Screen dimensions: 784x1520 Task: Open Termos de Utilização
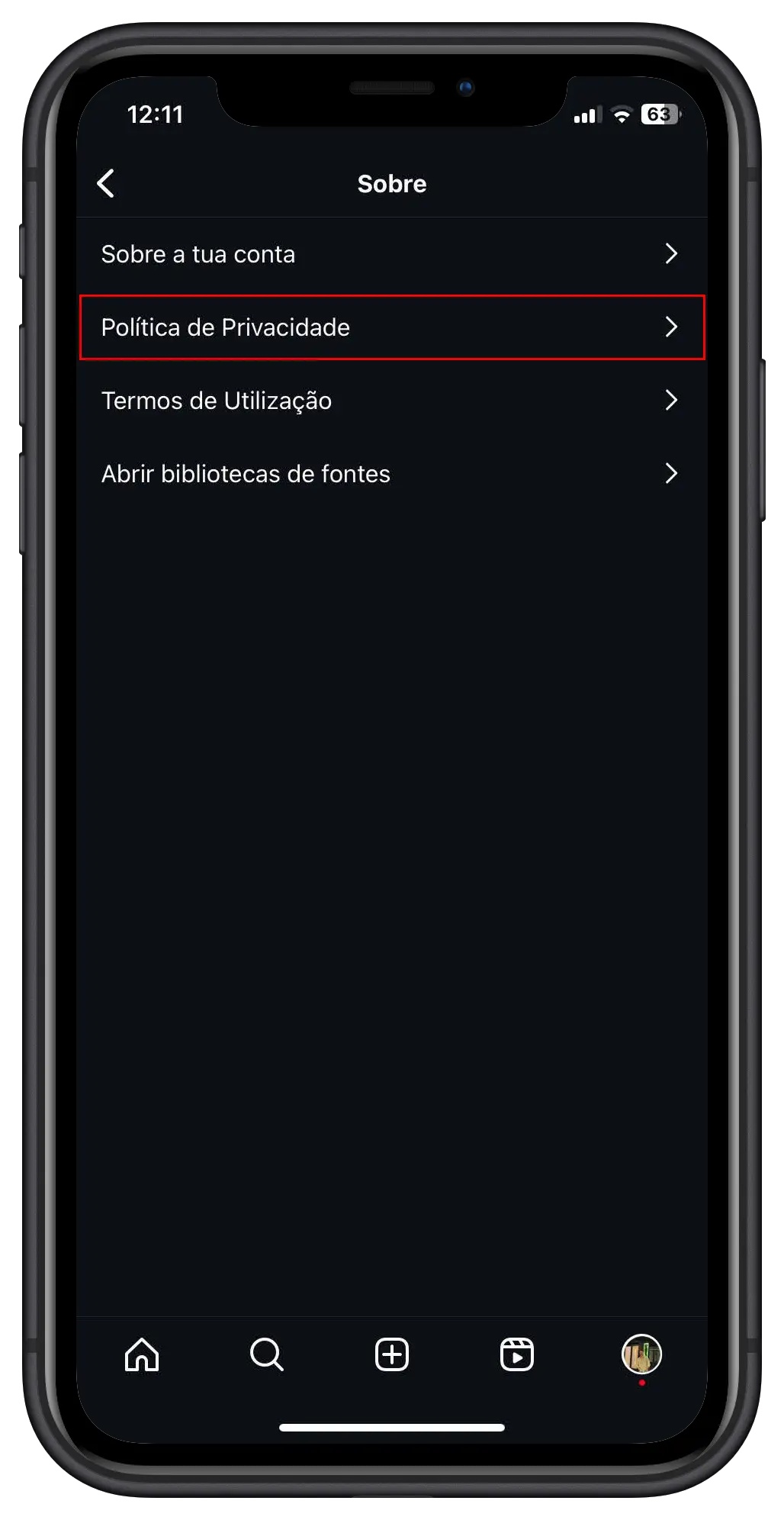pyautogui.click(x=391, y=401)
